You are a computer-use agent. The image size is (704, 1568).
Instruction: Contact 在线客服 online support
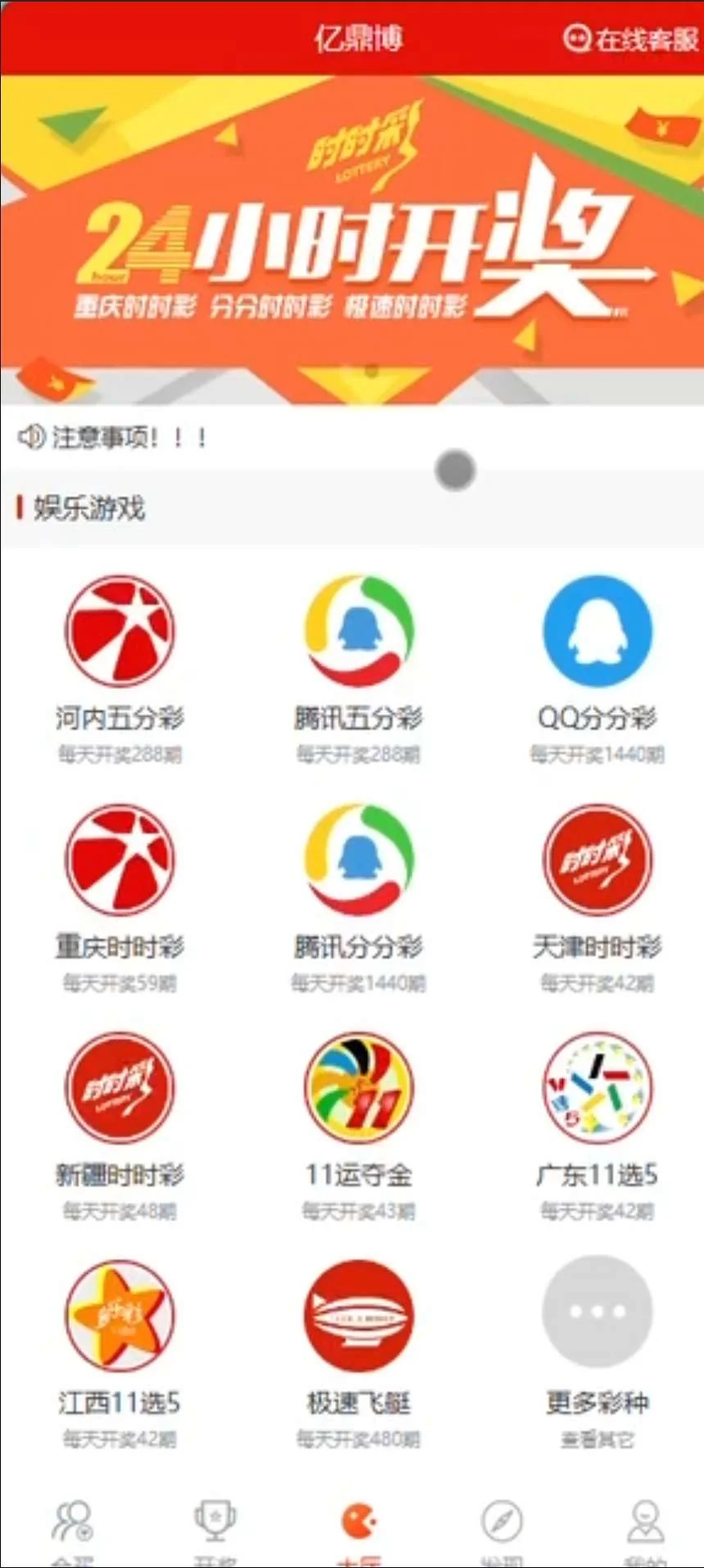[x=630, y=39]
